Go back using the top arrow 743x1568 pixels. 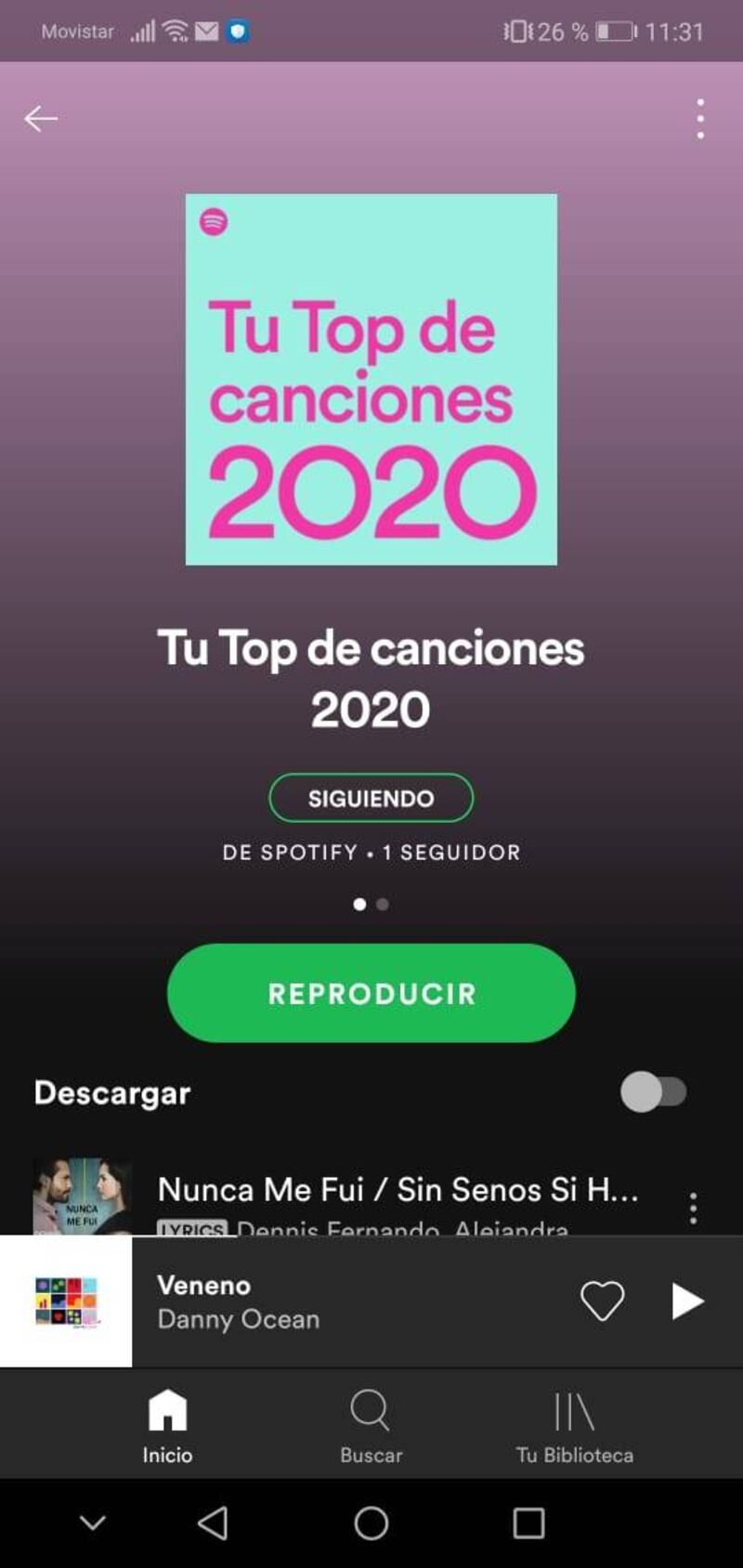(41, 119)
